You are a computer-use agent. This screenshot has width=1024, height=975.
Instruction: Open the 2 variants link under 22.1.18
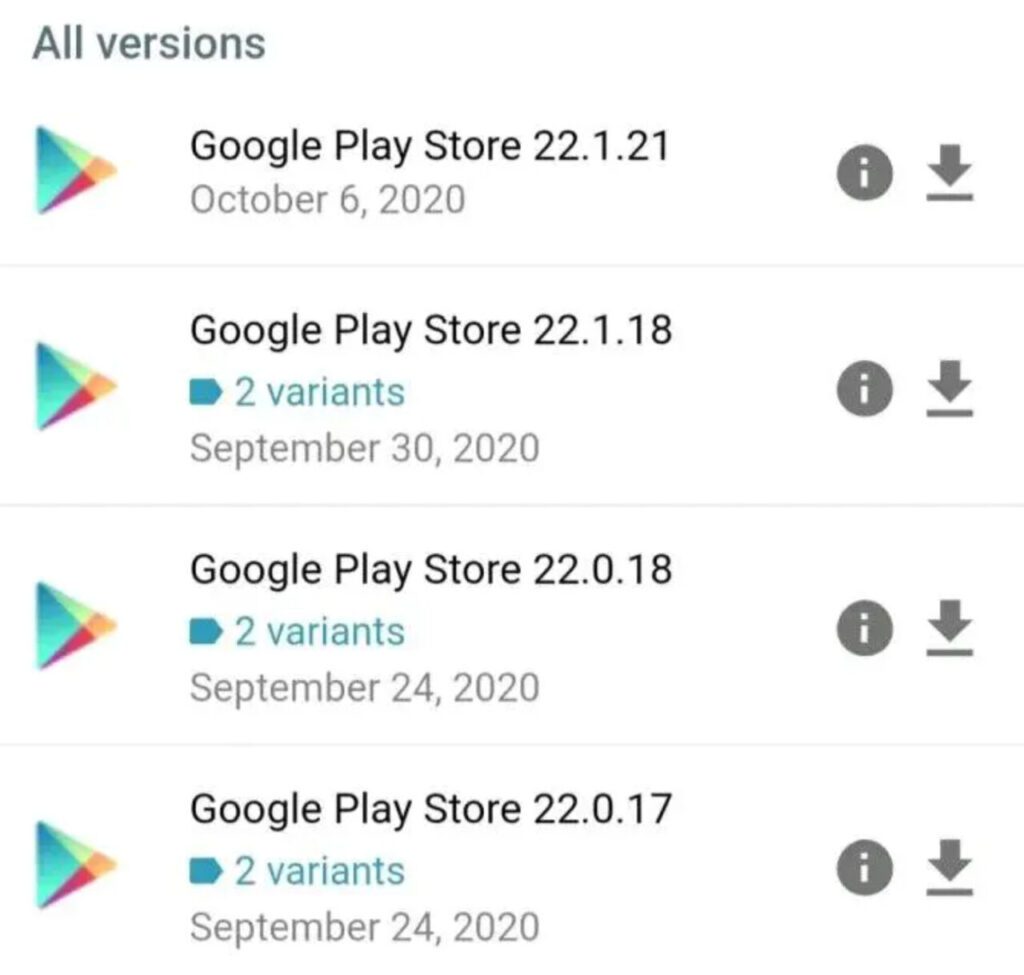click(x=319, y=392)
